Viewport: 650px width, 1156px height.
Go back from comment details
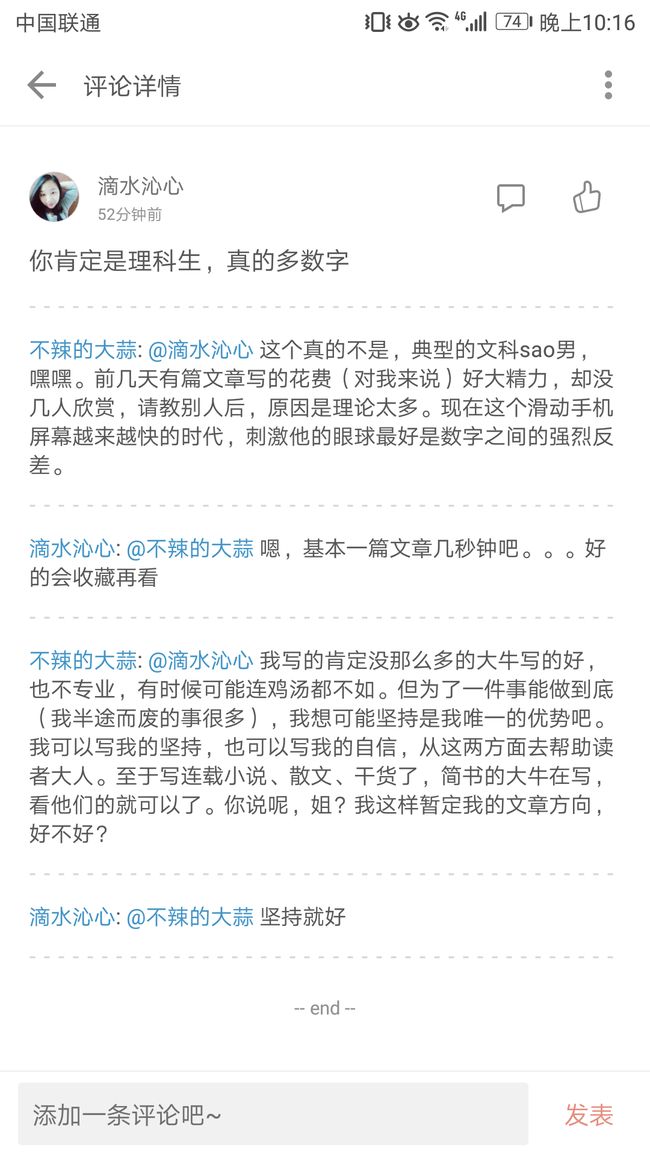[41, 86]
